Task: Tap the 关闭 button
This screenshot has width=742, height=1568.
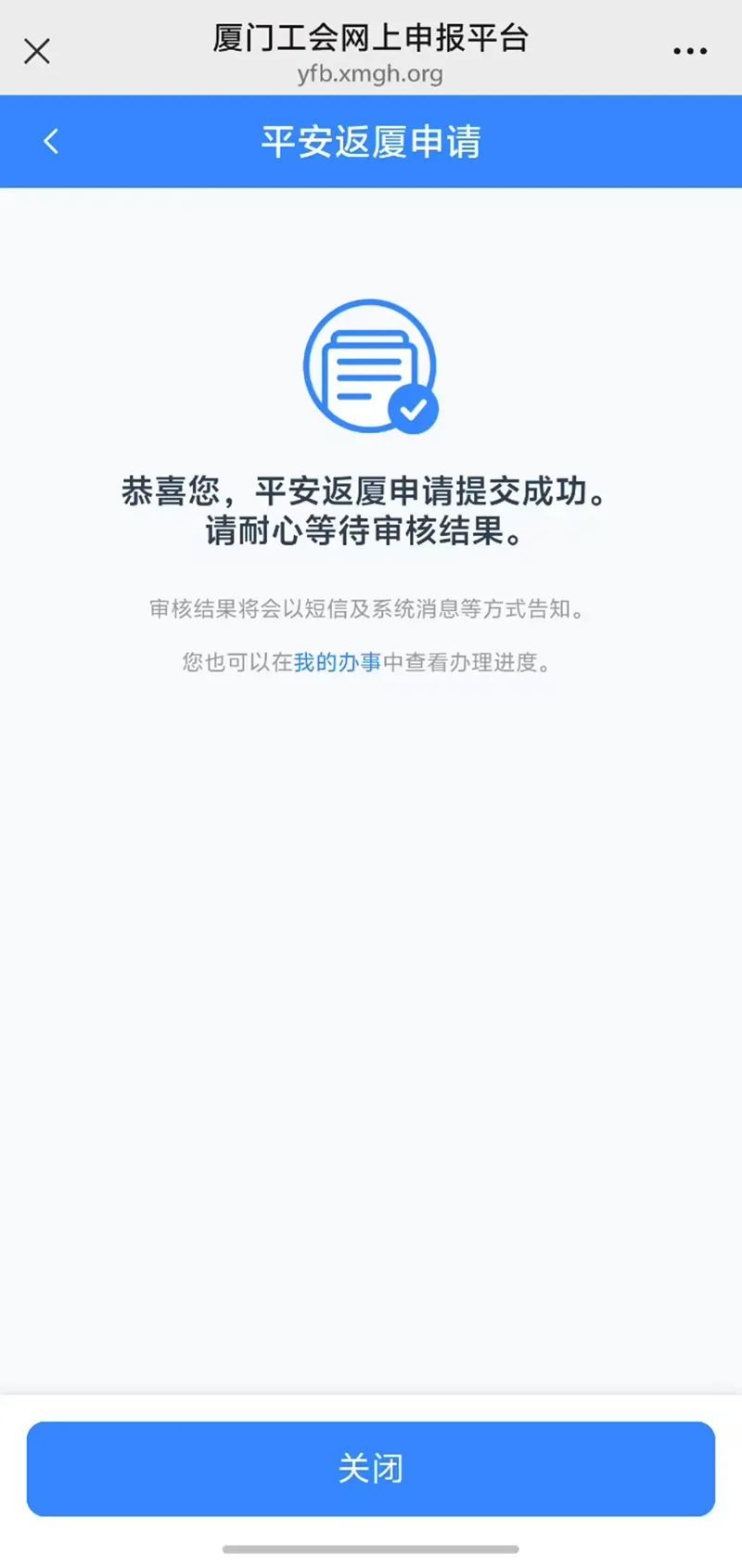Action: point(371,1469)
